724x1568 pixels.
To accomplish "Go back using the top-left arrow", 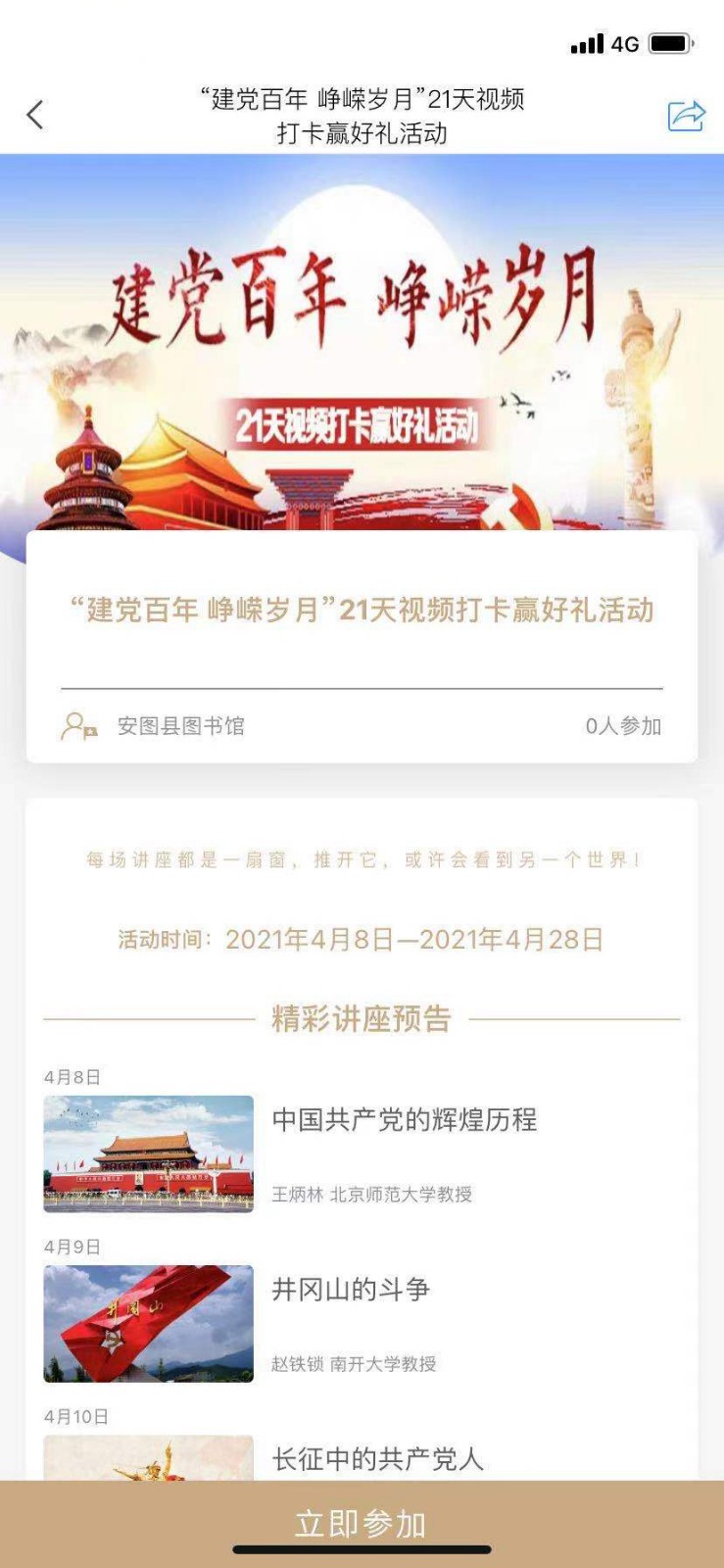I will pos(35,115).
